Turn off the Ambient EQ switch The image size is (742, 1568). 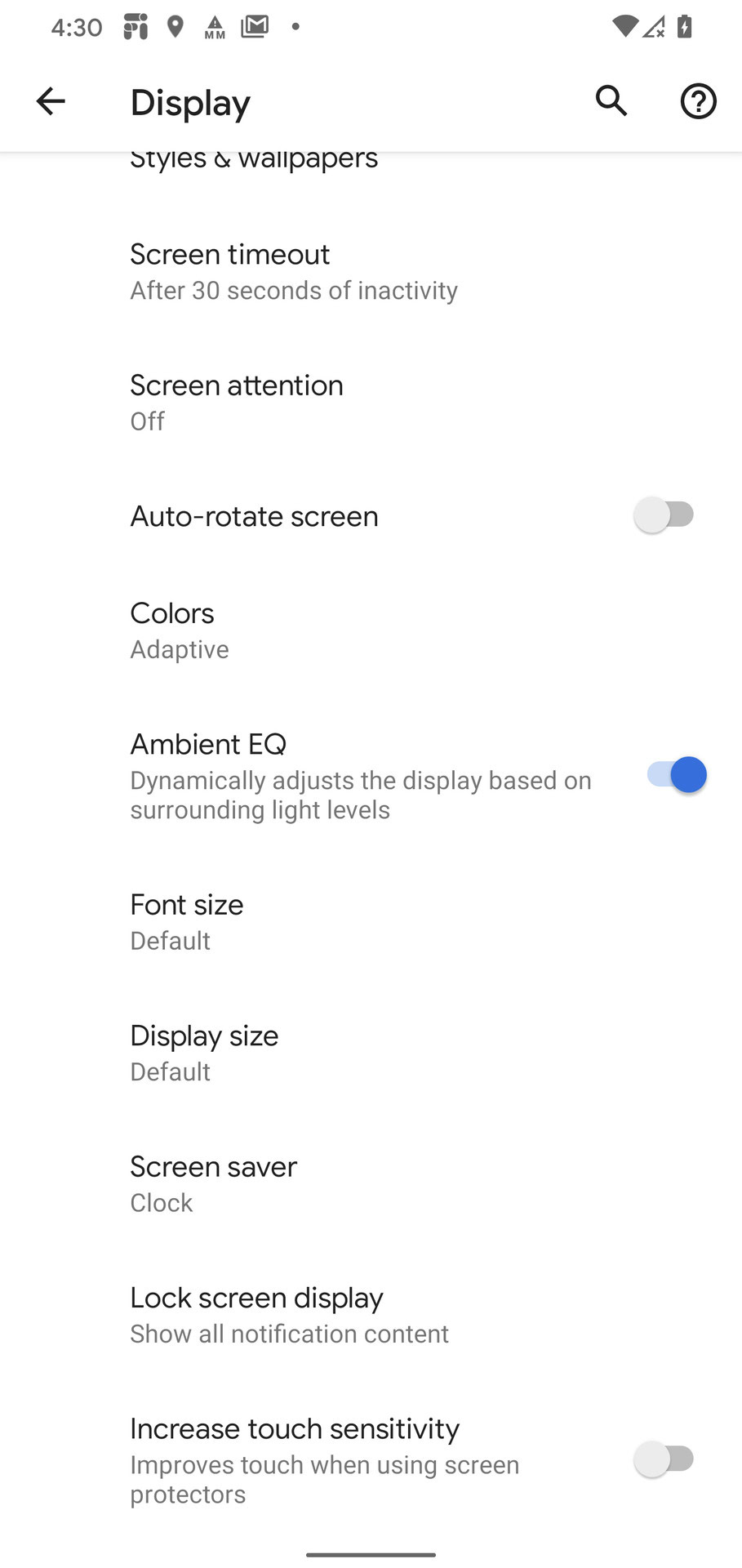676,775
